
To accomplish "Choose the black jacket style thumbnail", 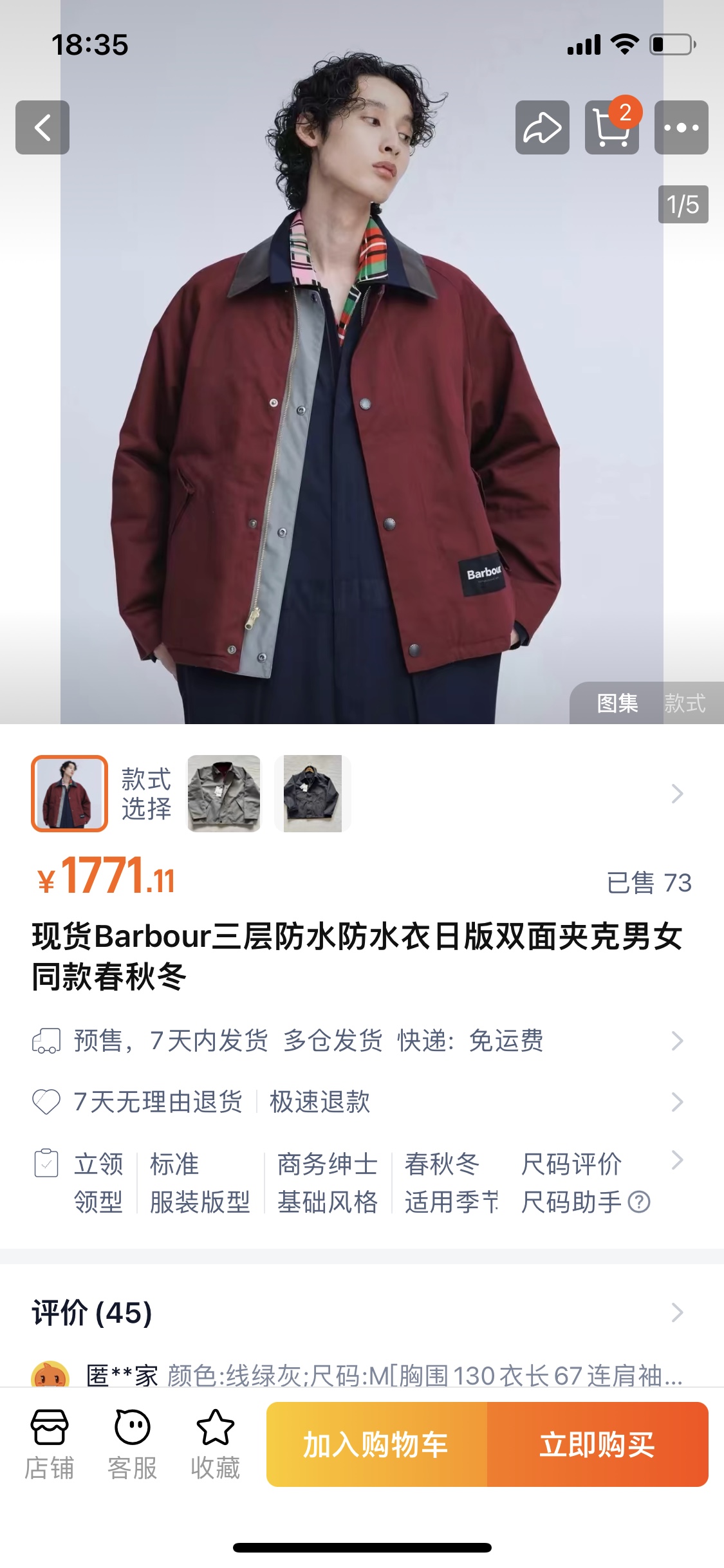I will pos(313,793).
